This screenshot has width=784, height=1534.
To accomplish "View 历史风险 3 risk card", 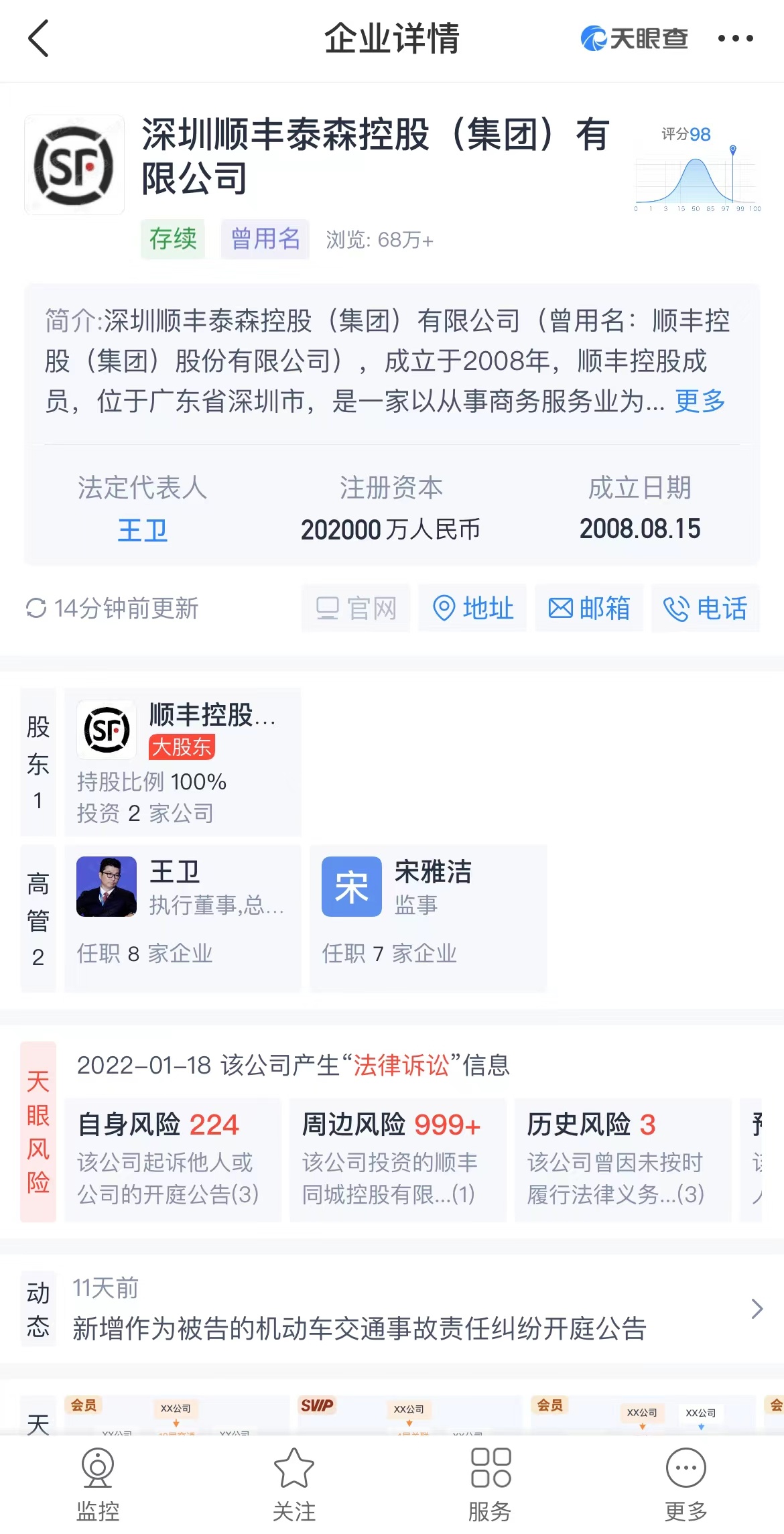I will pos(623,1159).
